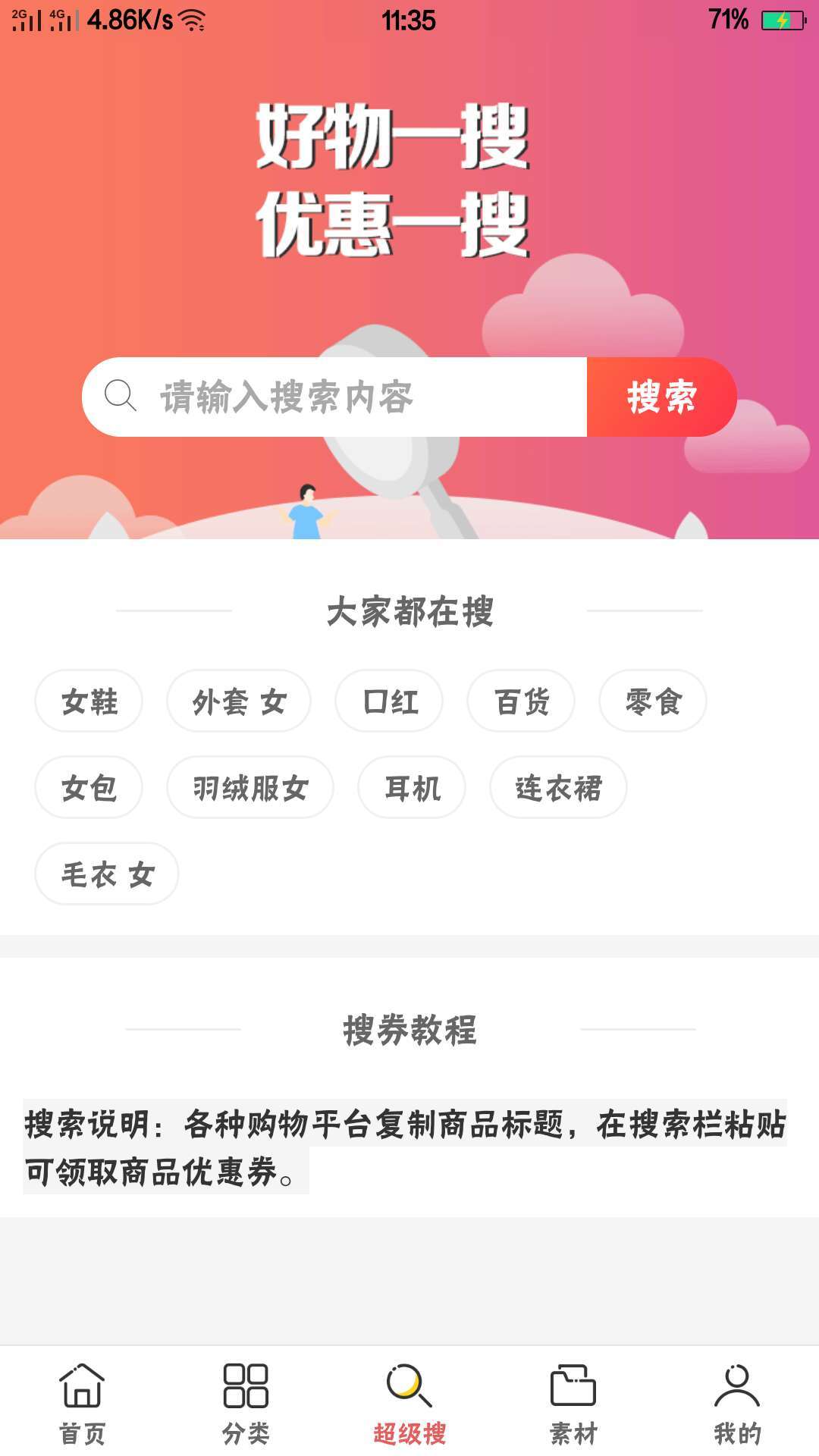The width and height of the screenshot is (819, 1456).
Task: Switch to the 分类 tab
Action: pyautogui.click(x=246, y=1403)
